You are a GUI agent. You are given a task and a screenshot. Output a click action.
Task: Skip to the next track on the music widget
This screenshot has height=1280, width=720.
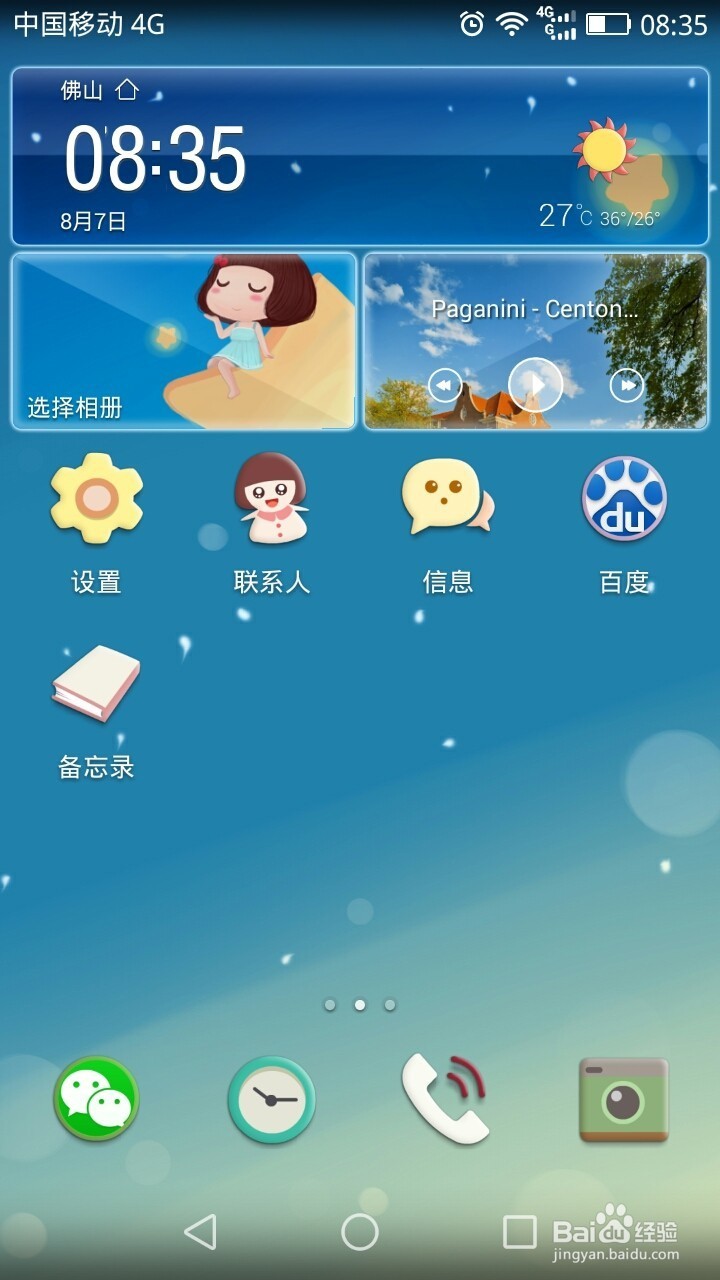pos(627,384)
